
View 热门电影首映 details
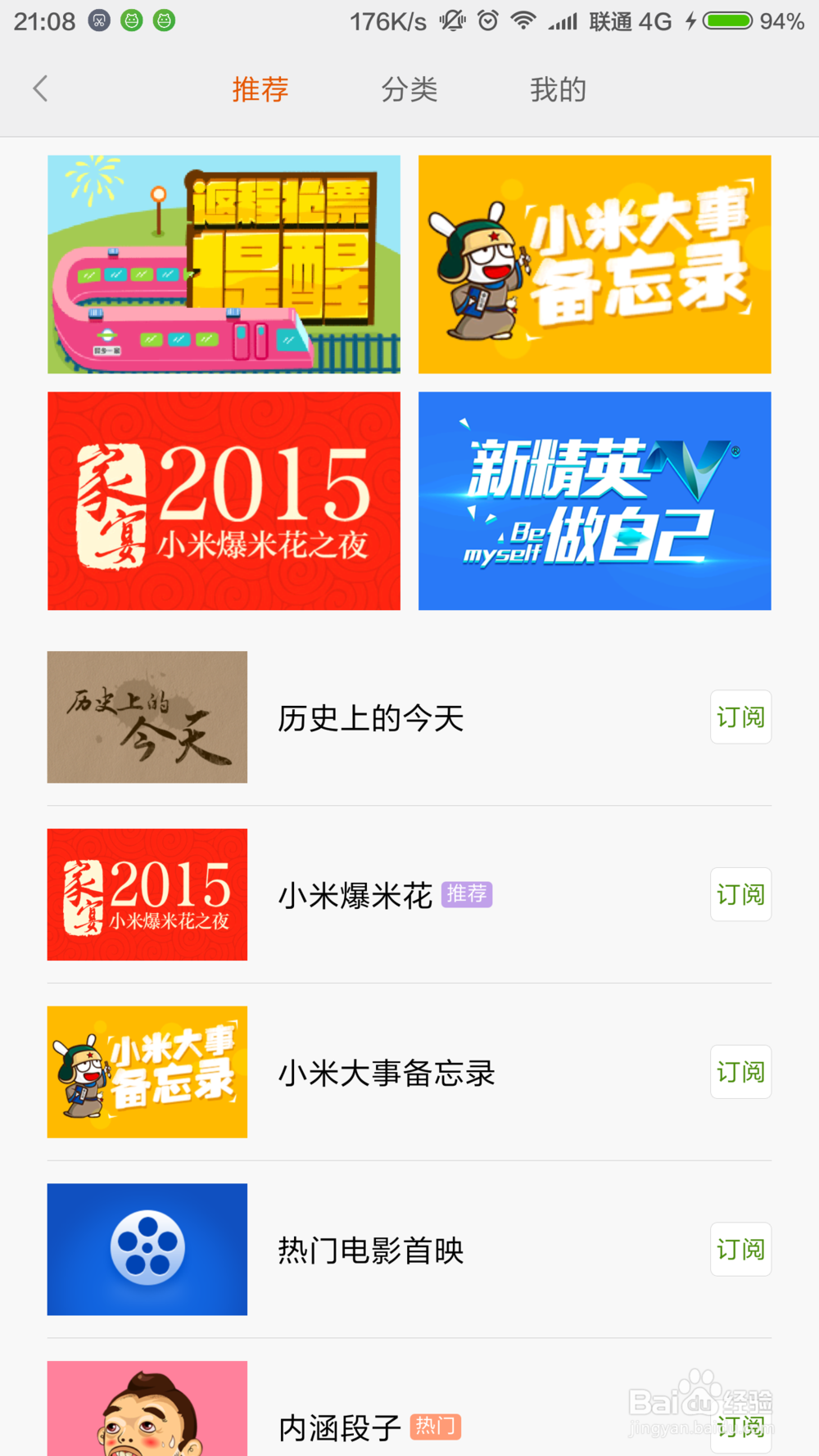371,1250
